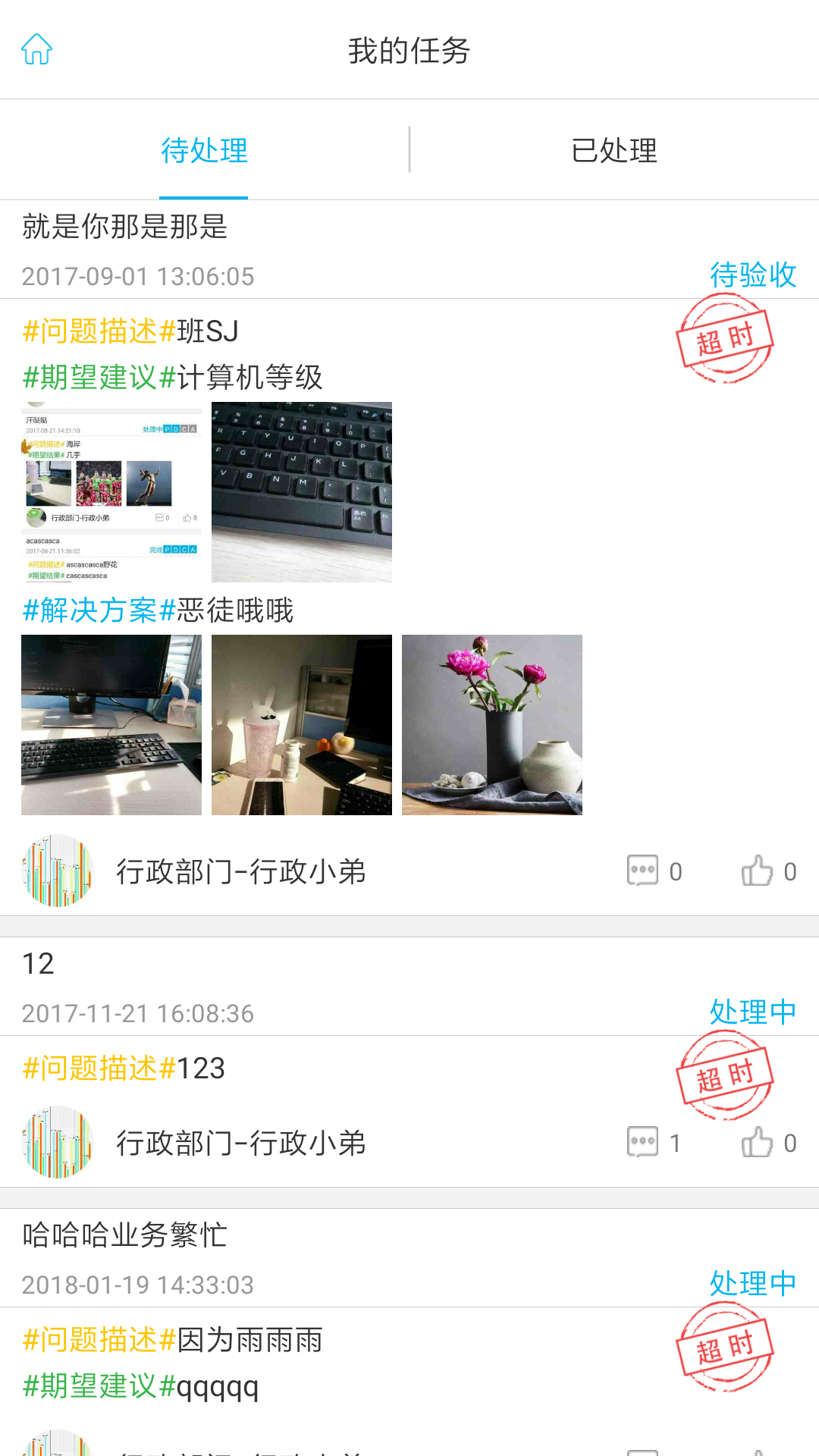Tap the 超时 stamp on task 12
819x1456 pixels.
pos(726,1072)
